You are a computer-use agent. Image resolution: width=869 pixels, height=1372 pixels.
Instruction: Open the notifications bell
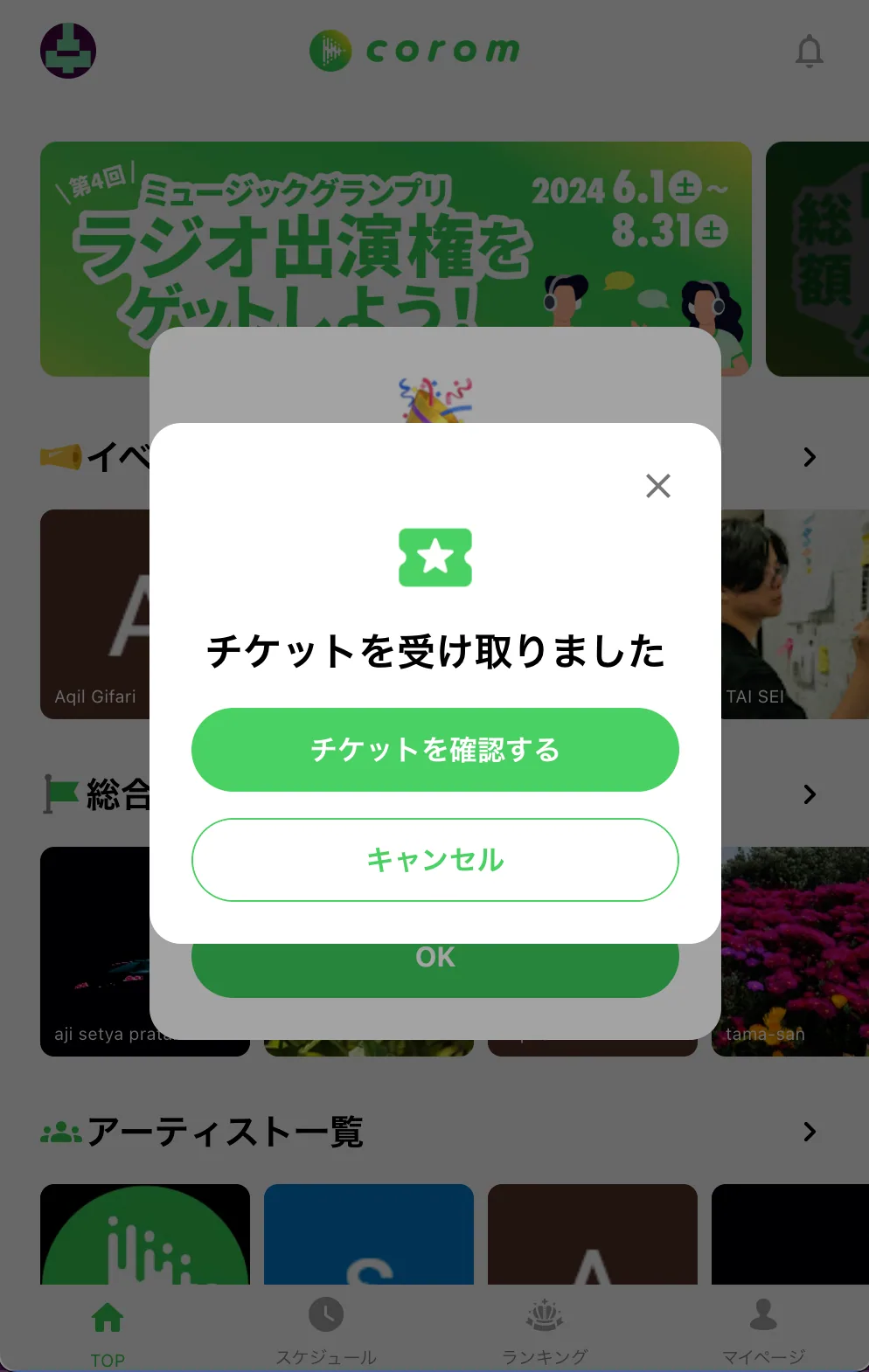coord(810,51)
